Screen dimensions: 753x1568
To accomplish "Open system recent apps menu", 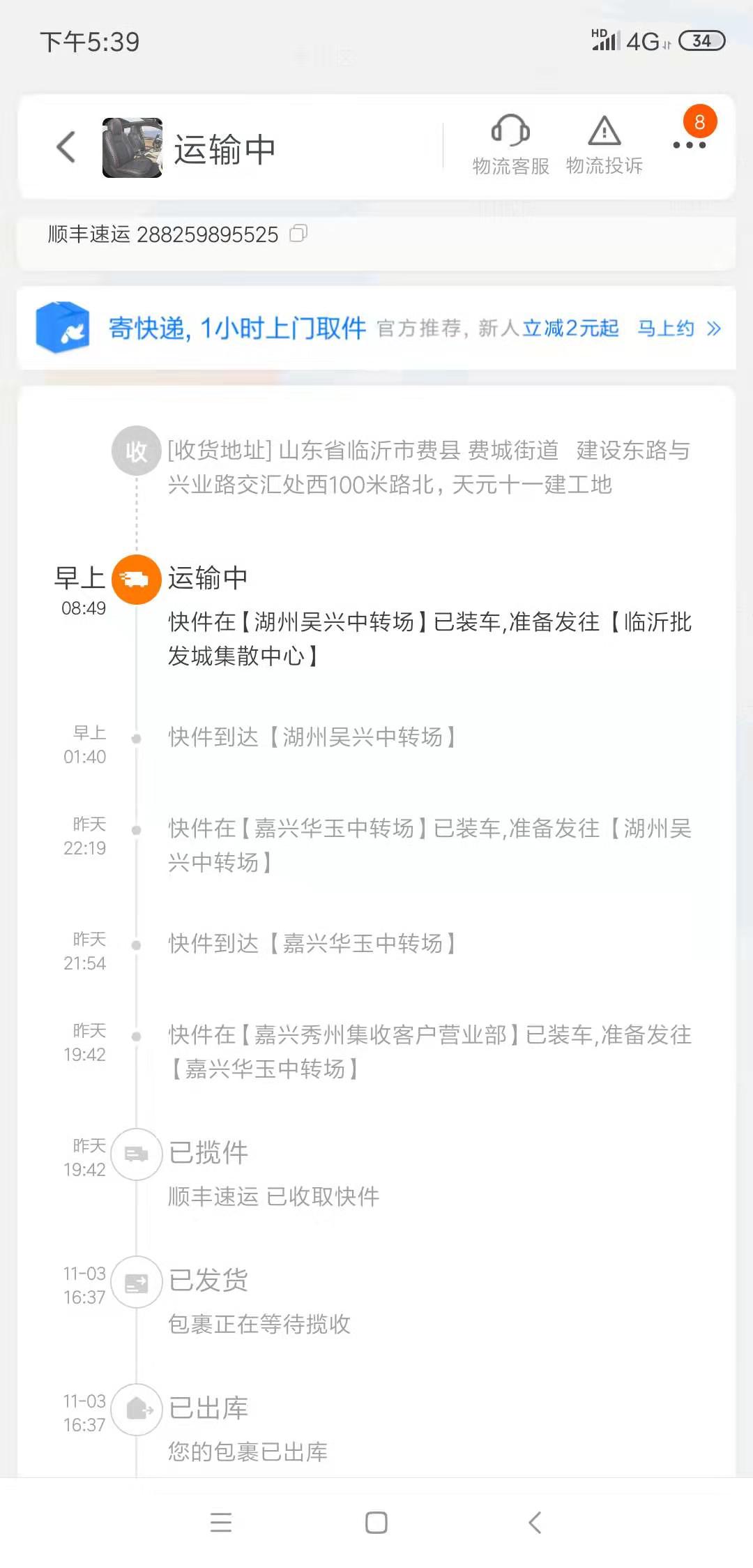I will [x=221, y=1523].
